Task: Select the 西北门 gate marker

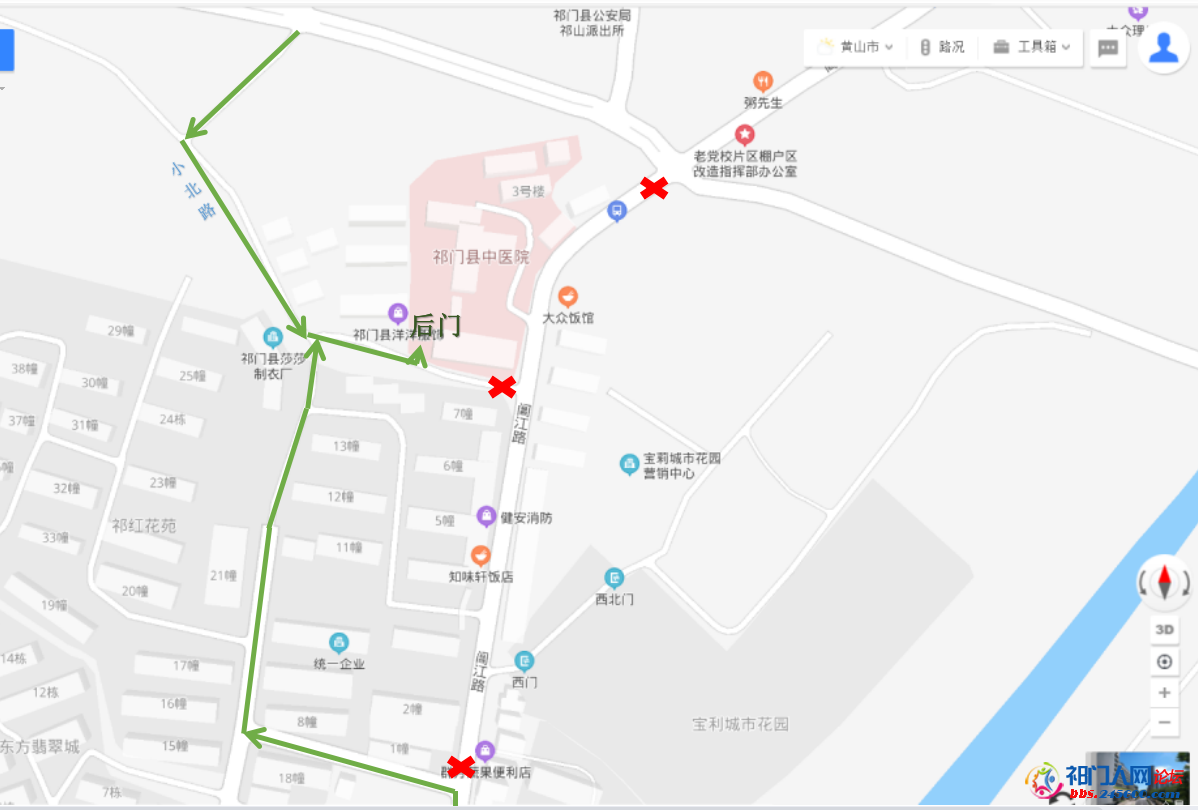Action: (x=614, y=578)
